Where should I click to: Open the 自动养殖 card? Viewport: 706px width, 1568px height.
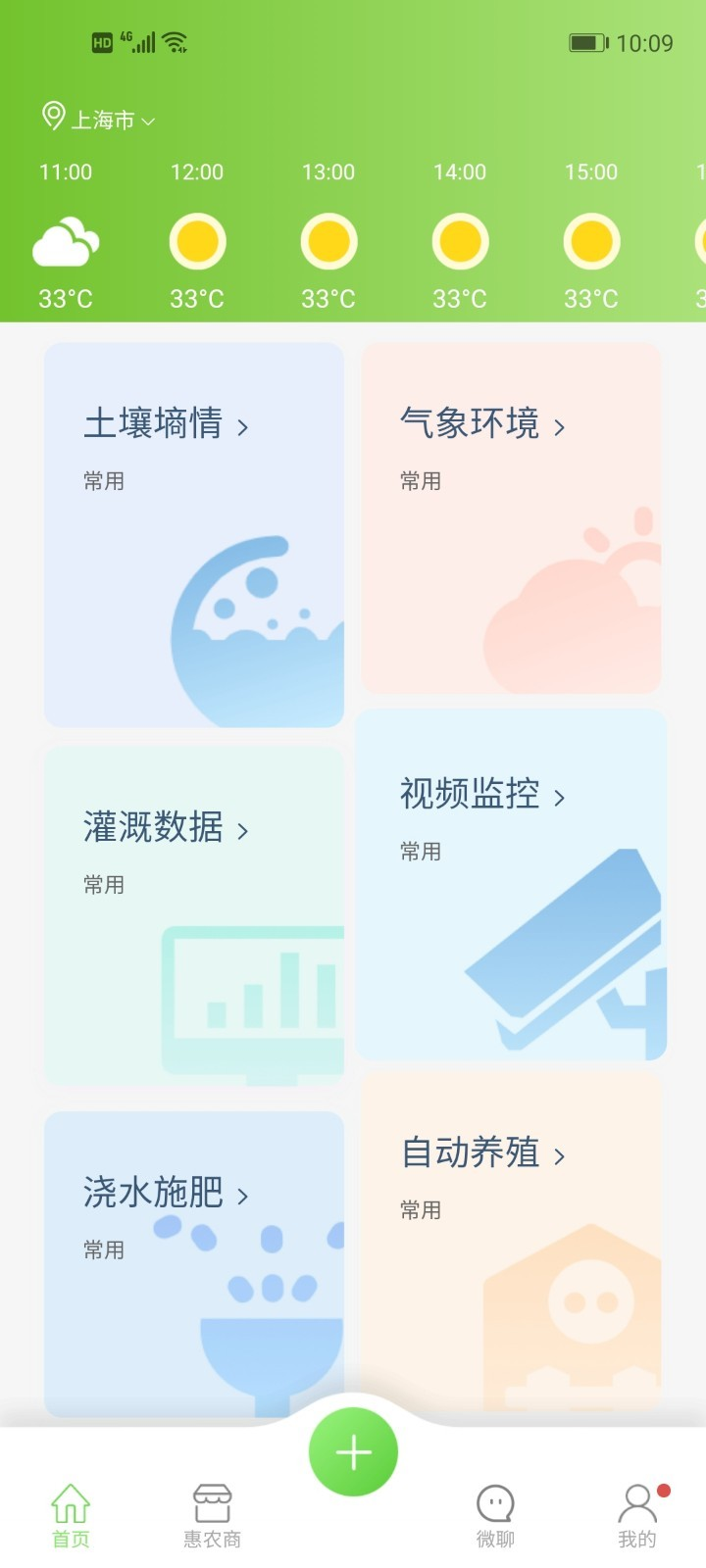click(x=511, y=1240)
